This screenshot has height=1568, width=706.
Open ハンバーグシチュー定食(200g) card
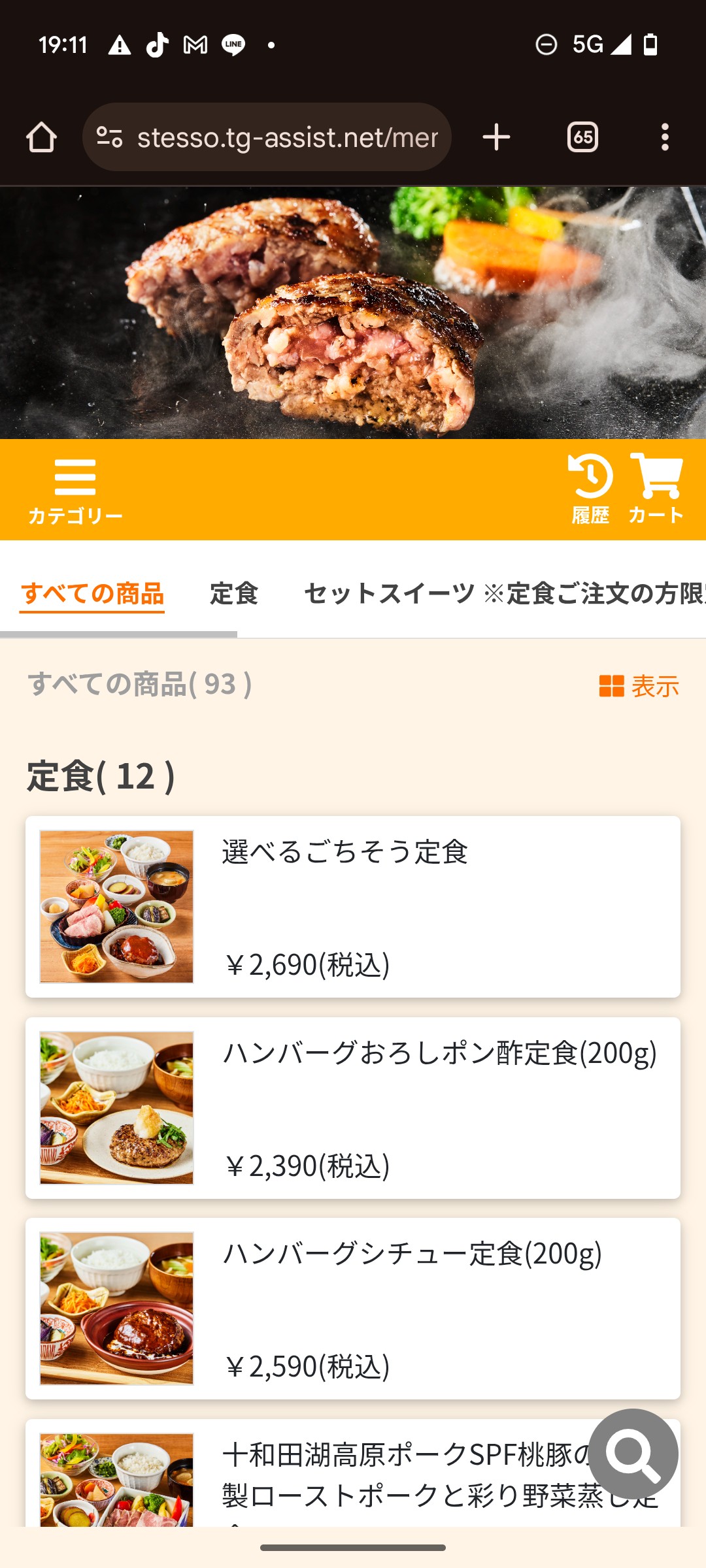[353, 1308]
